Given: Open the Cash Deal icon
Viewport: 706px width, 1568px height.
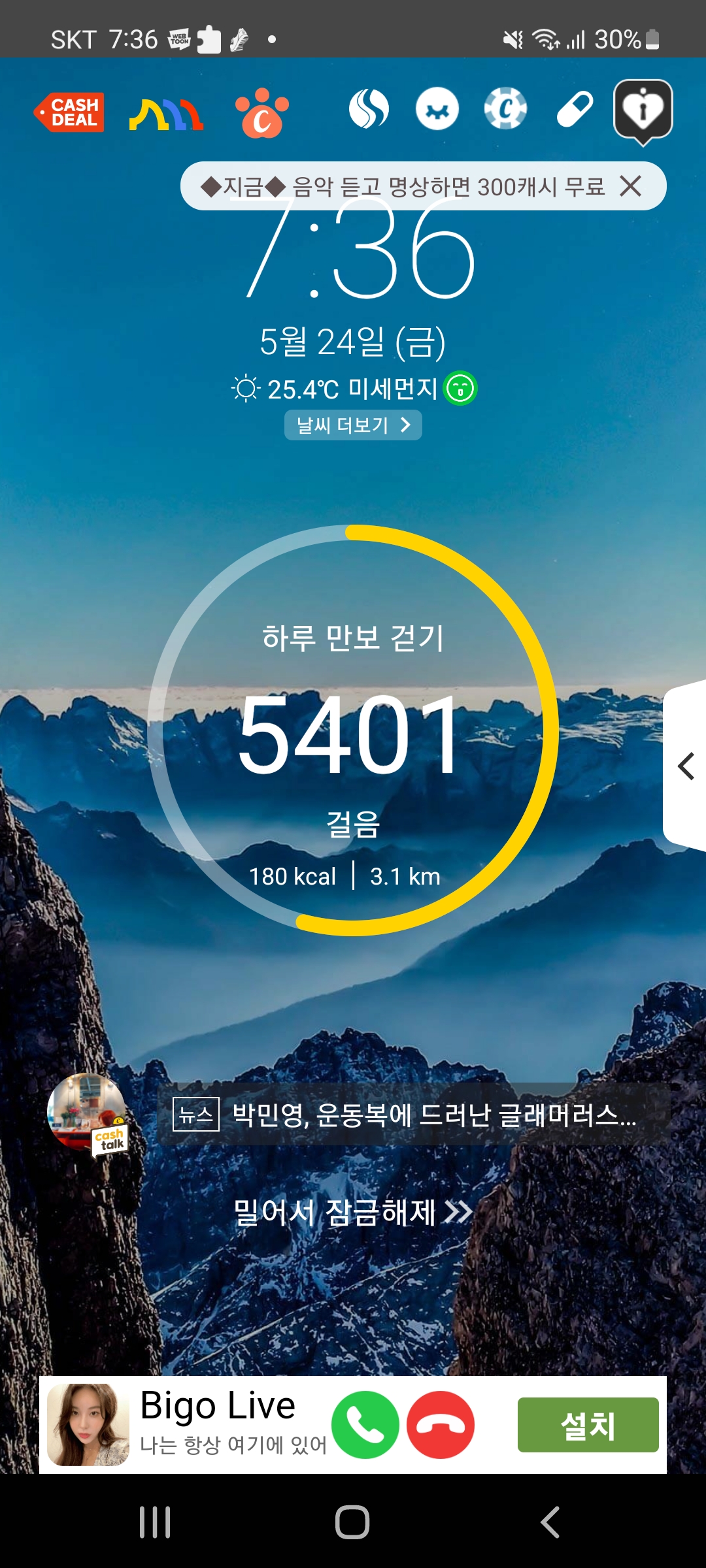Looking at the screenshot, I should point(69,112).
